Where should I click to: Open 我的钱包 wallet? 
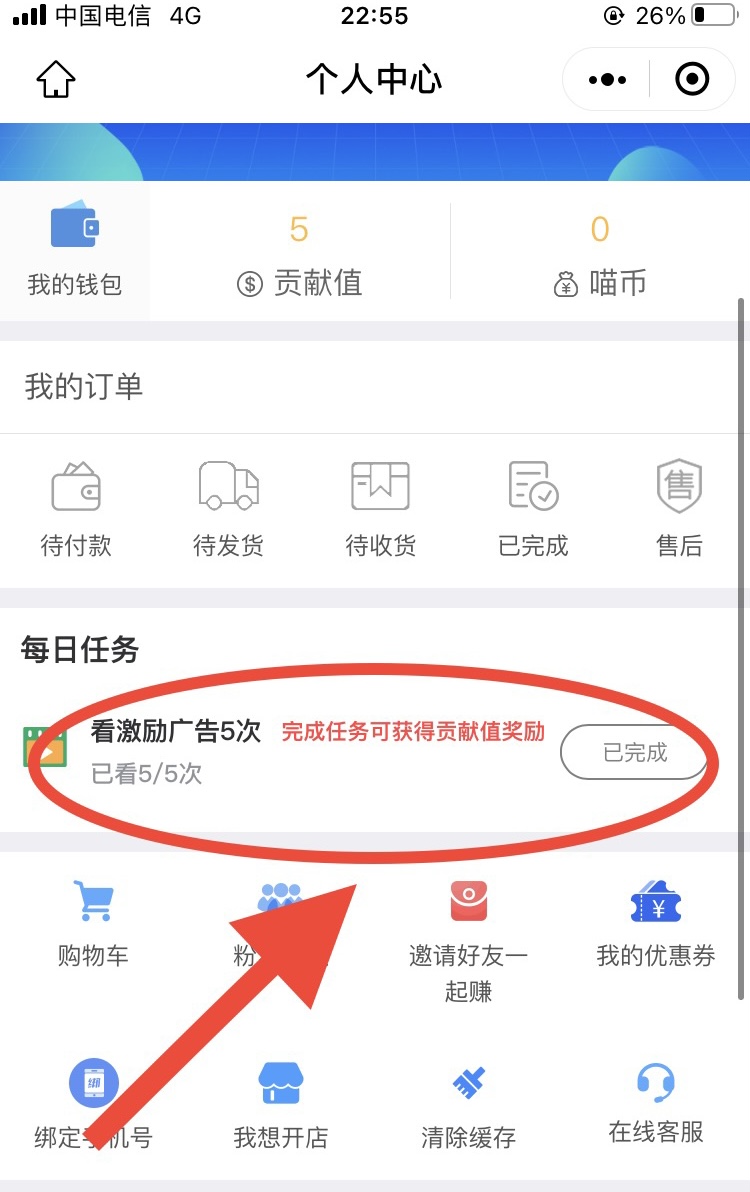click(x=74, y=250)
